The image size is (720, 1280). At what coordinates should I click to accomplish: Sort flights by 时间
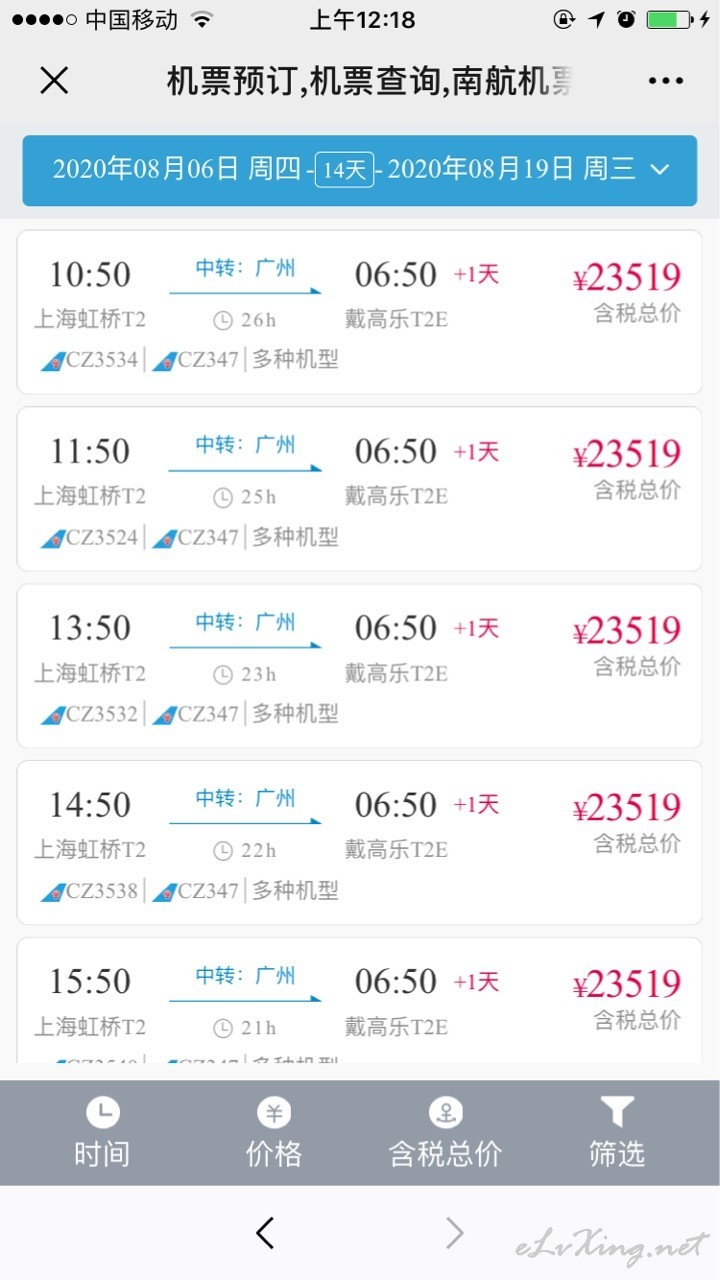[x=102, y=1133]
